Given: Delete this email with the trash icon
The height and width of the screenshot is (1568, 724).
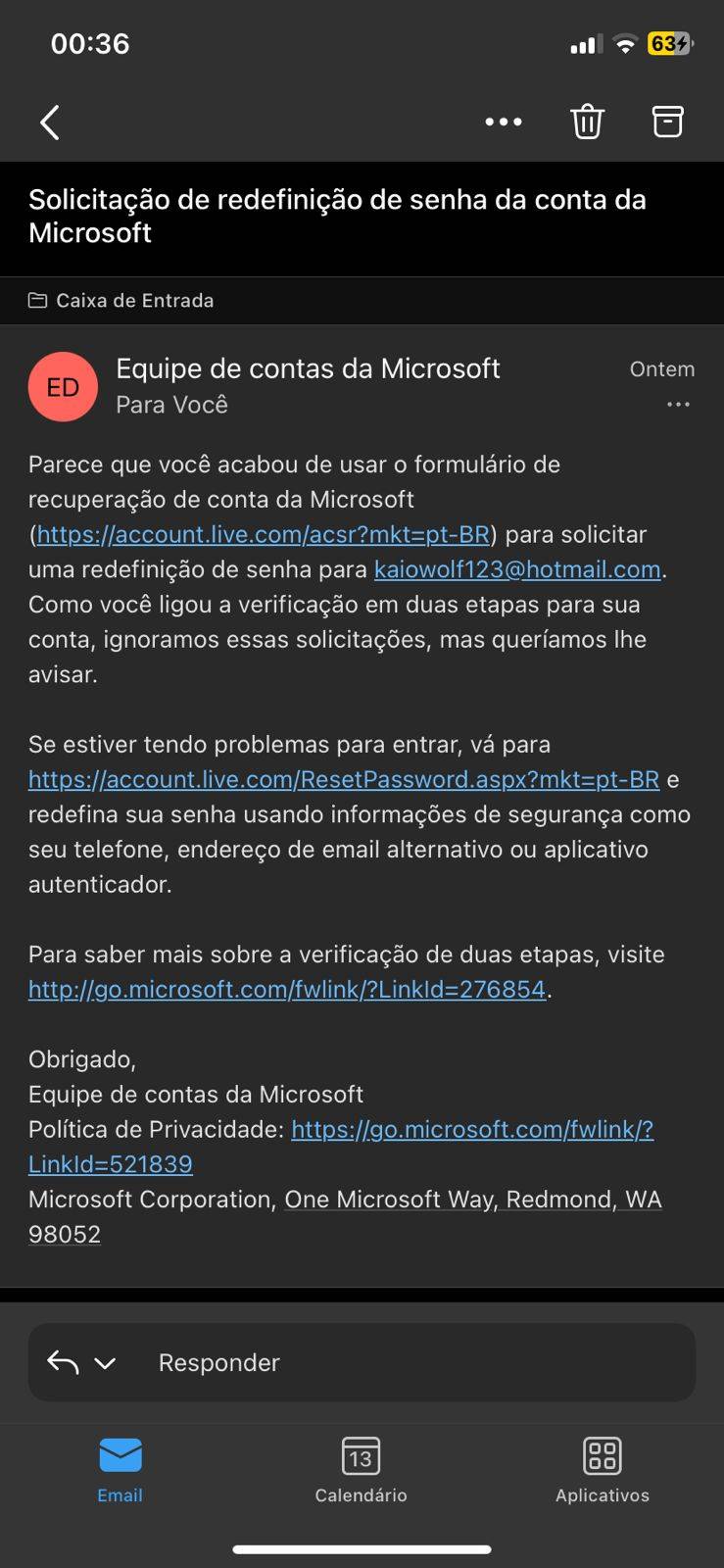Looking at the screenshot, I should (x=587, y=122).
